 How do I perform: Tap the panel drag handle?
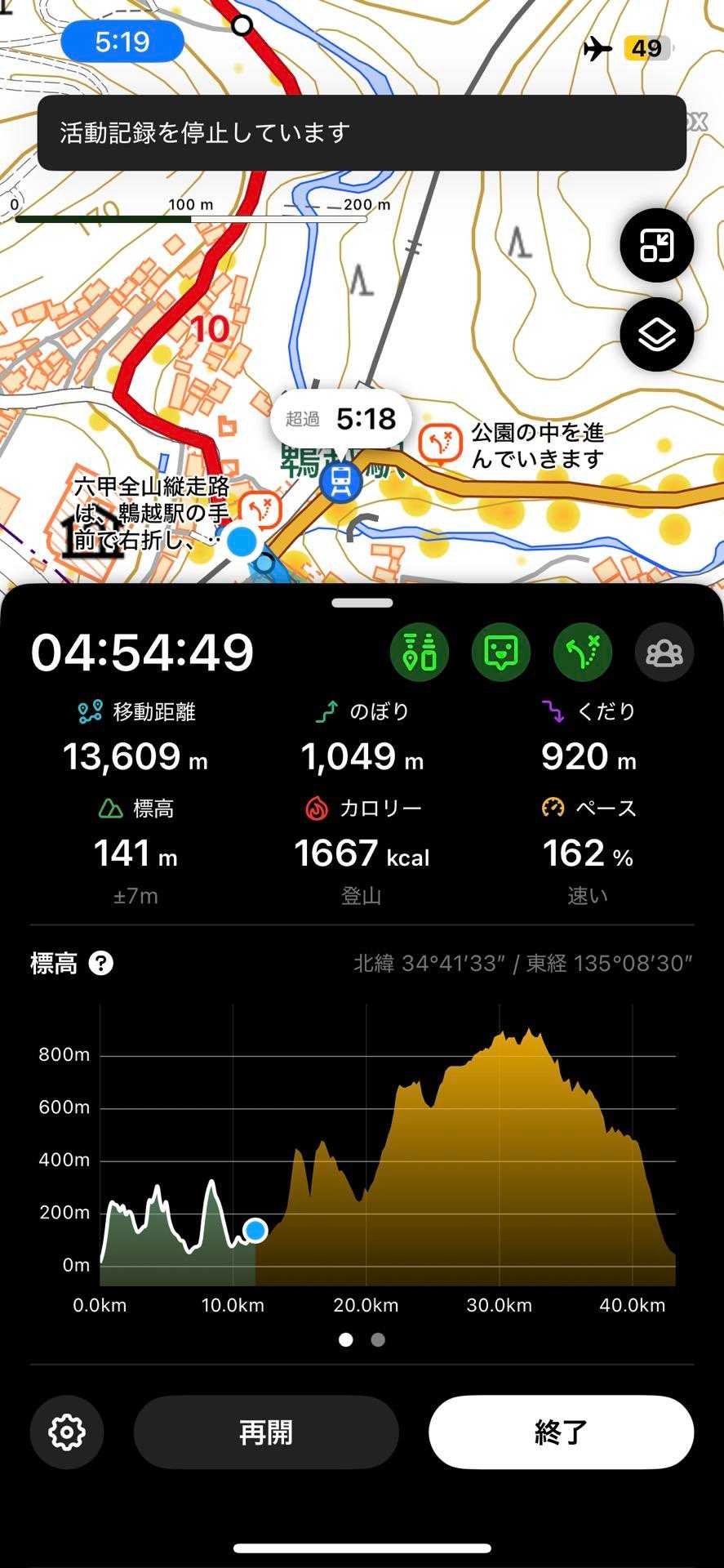[362, 603]
